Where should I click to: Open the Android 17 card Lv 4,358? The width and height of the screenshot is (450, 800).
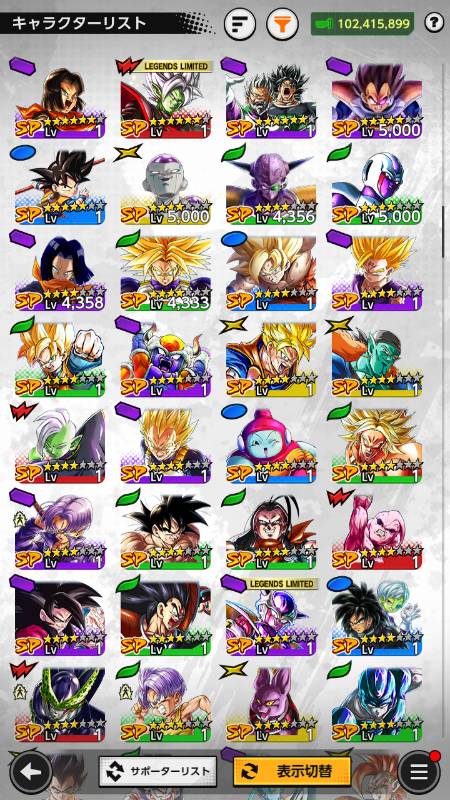click(60, 271)
